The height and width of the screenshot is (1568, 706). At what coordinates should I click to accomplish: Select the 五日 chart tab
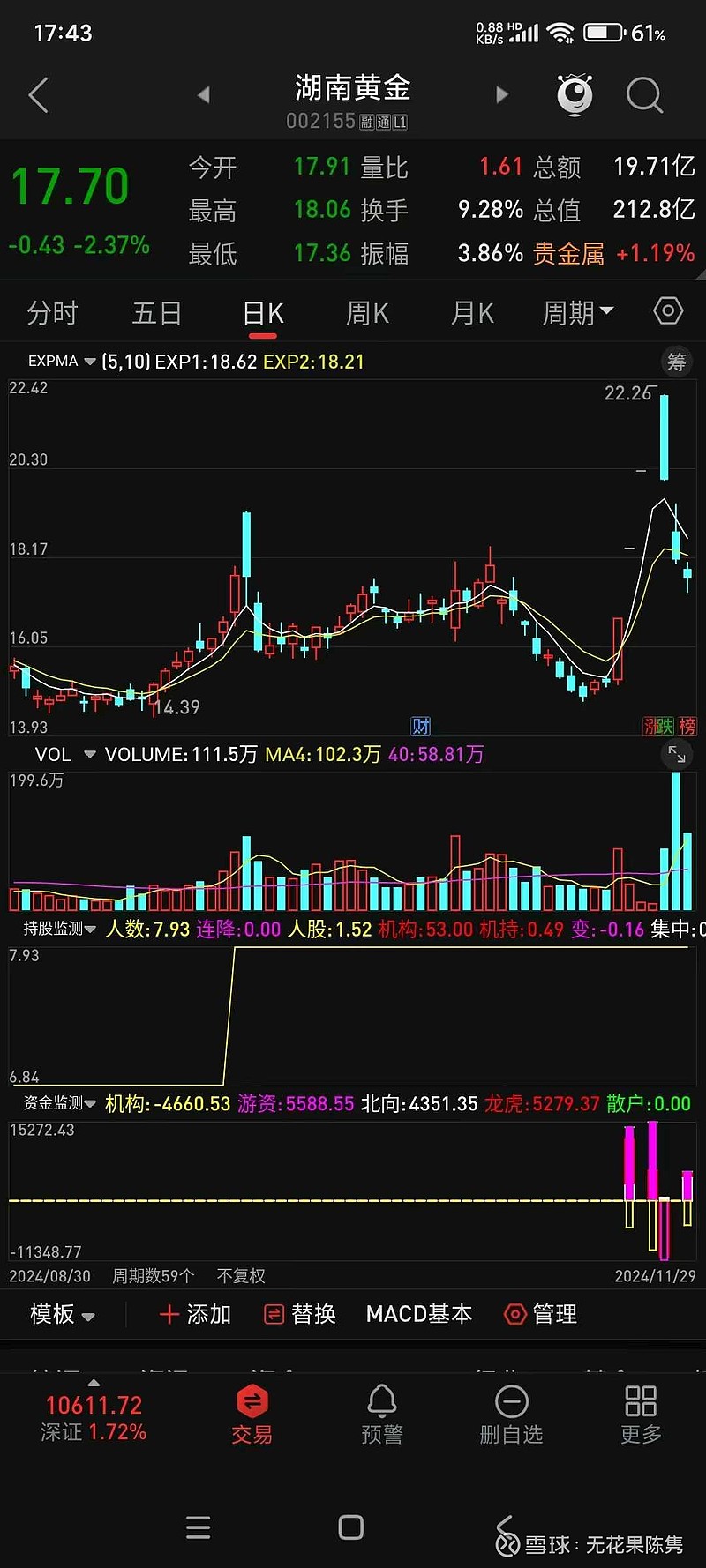(x=157, y=313)
